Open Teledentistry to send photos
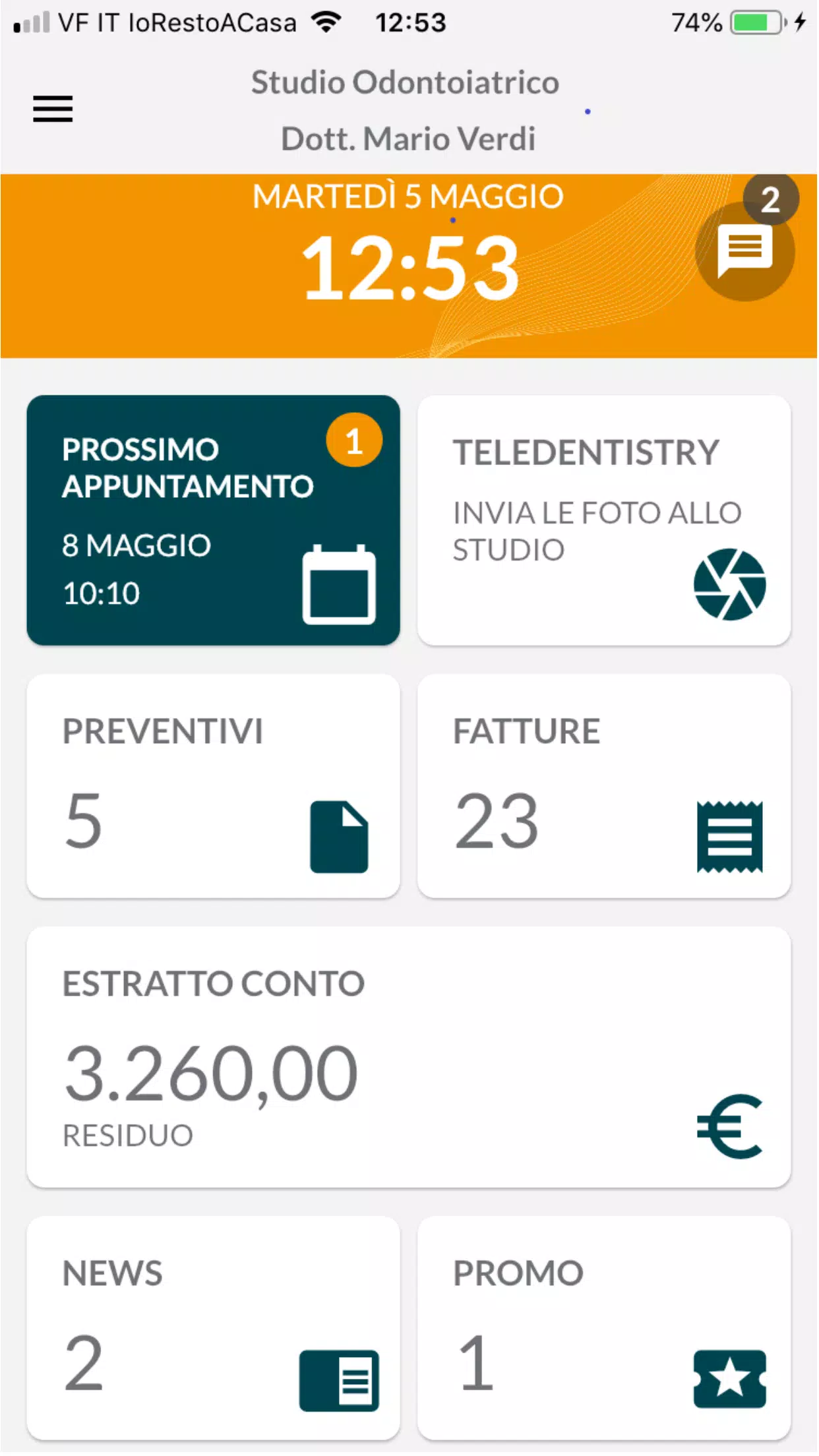The image size is (819, 1456). 603,520
